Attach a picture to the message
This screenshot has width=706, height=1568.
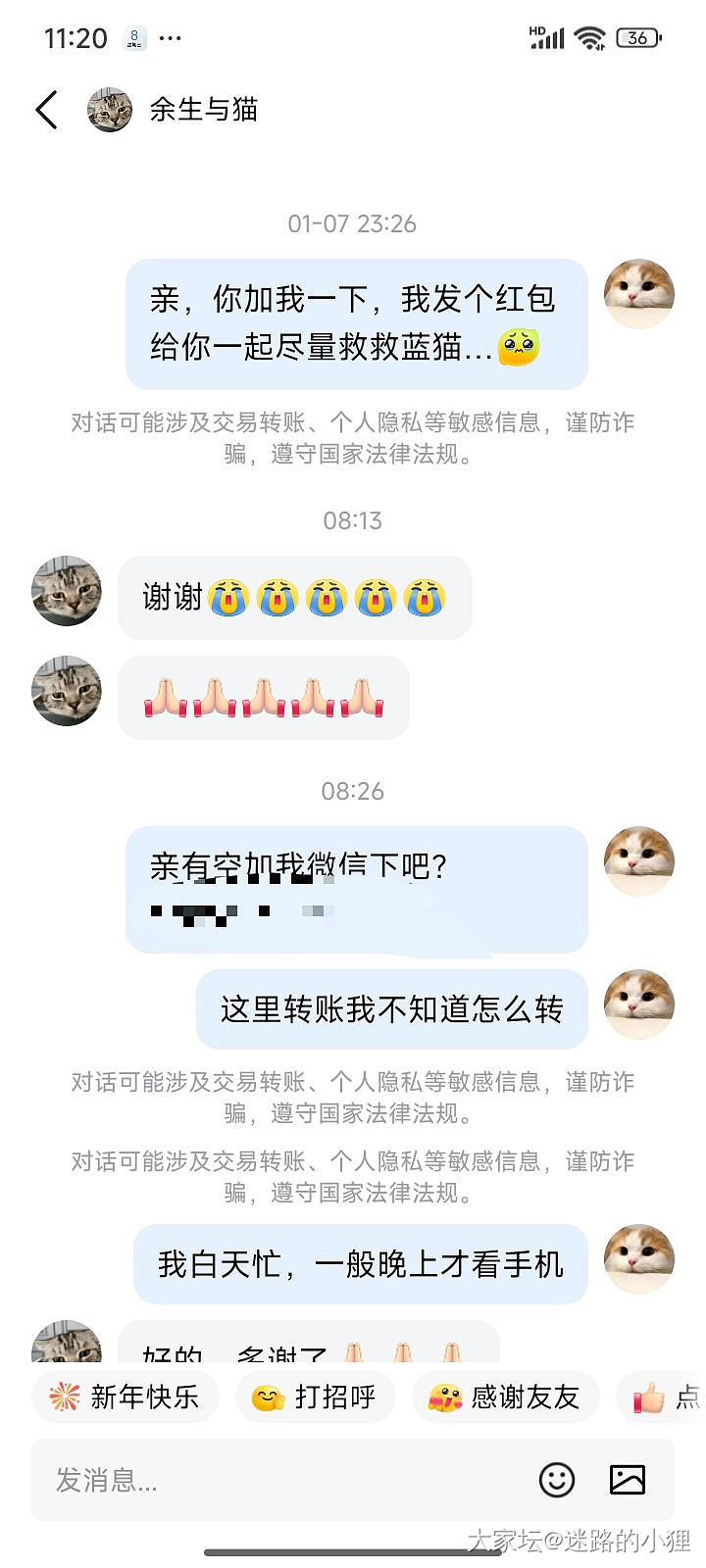tap(628, 1480)
